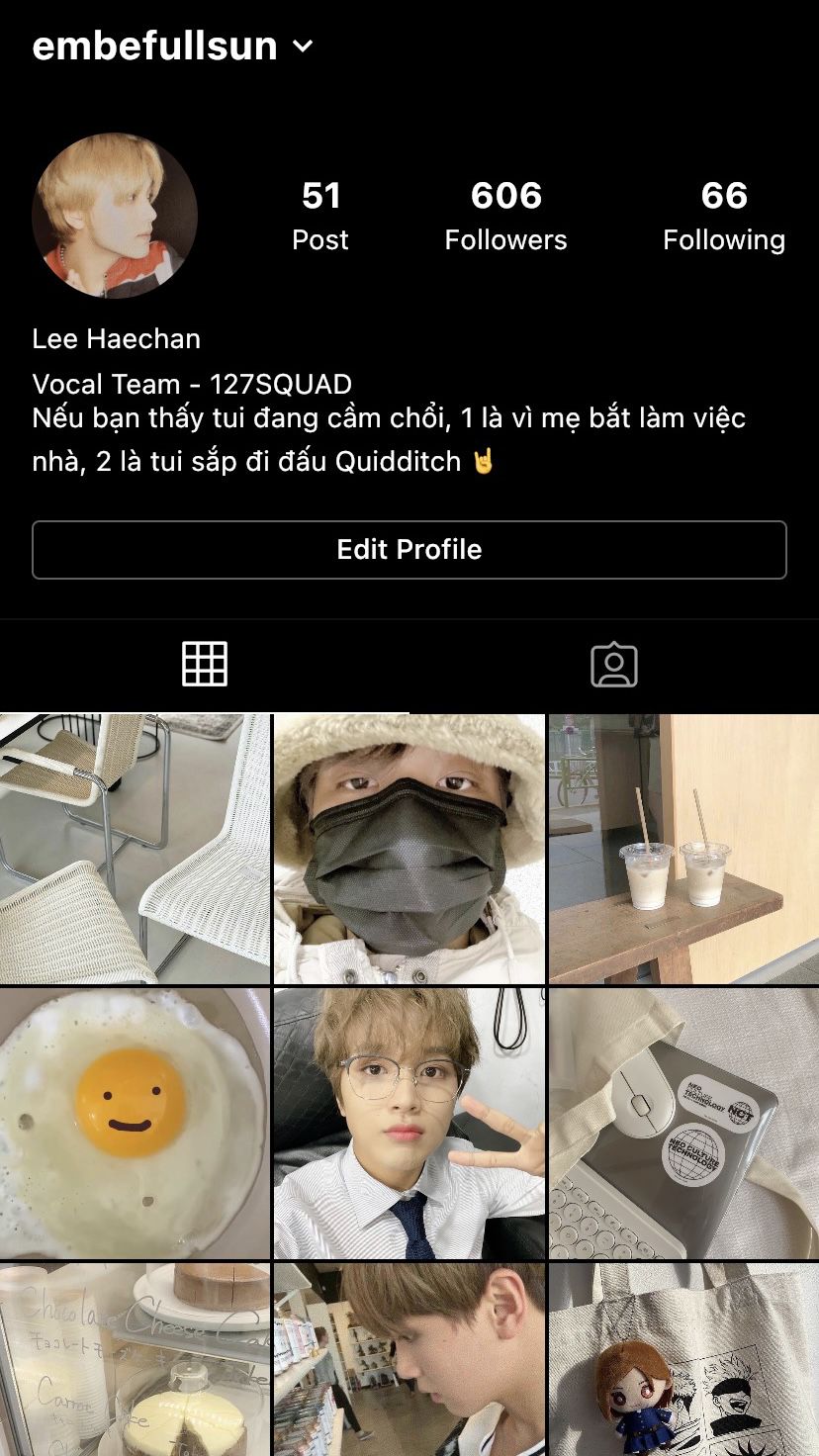
Task: Open the 66 Following list
Action: coord(723,216)
